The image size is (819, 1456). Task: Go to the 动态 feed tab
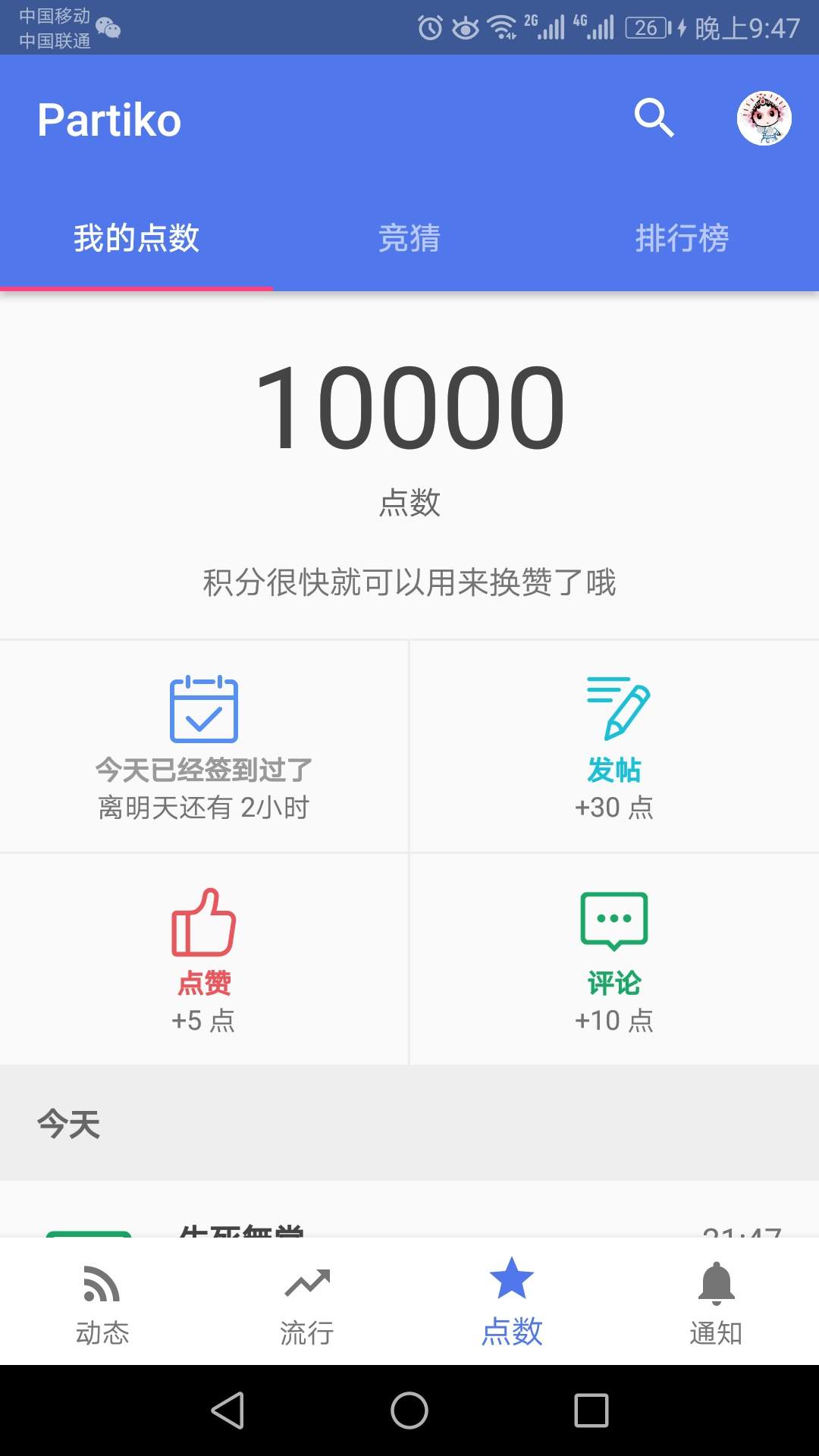tap(102, 1303)
